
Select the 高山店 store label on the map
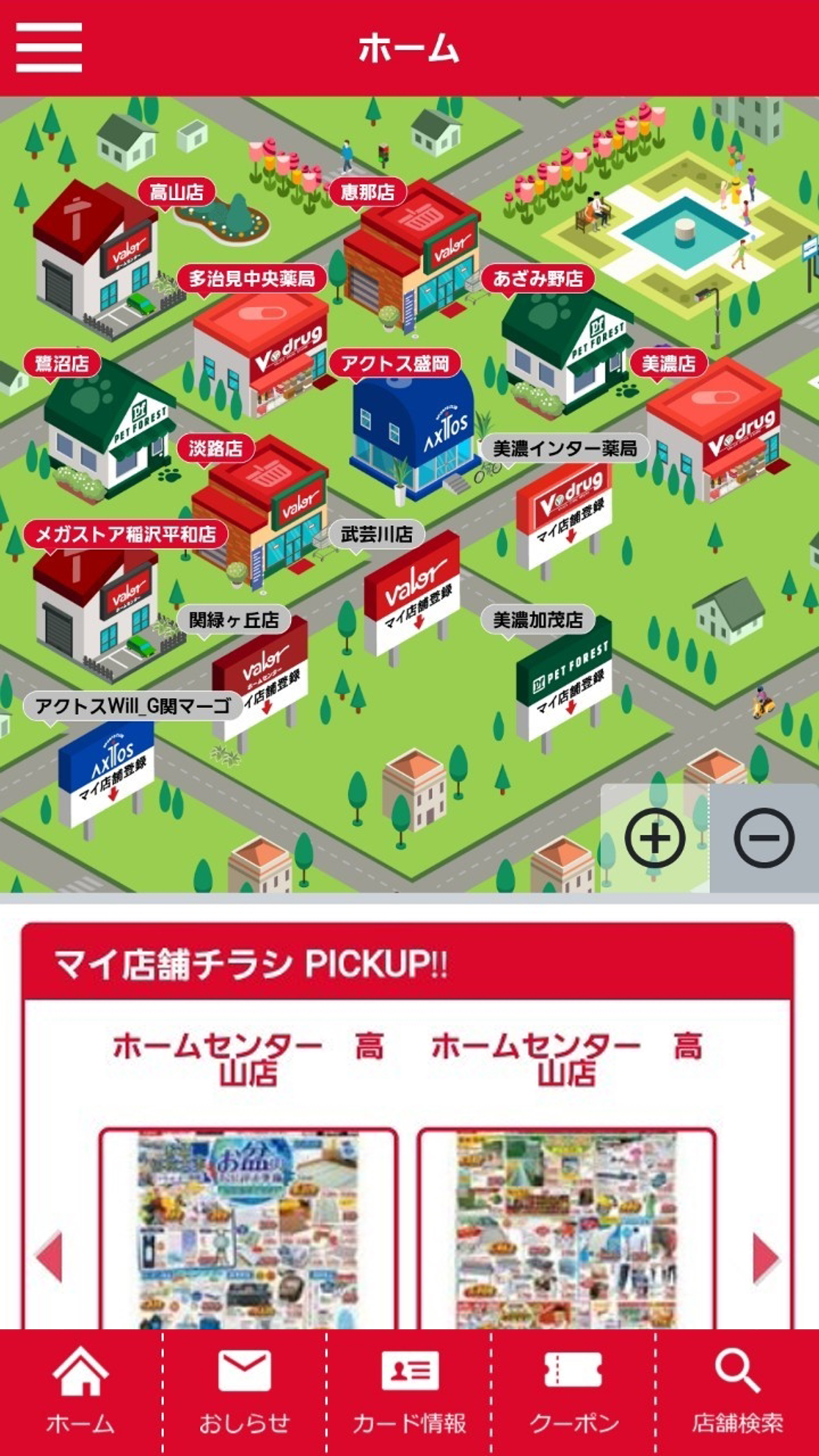pyautogui.click(x=178, y=193)
